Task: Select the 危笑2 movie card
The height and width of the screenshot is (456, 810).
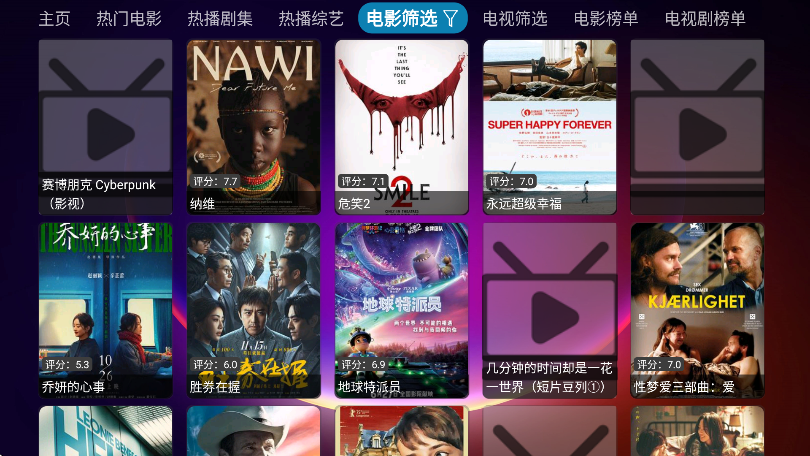Action: (401, 127)
